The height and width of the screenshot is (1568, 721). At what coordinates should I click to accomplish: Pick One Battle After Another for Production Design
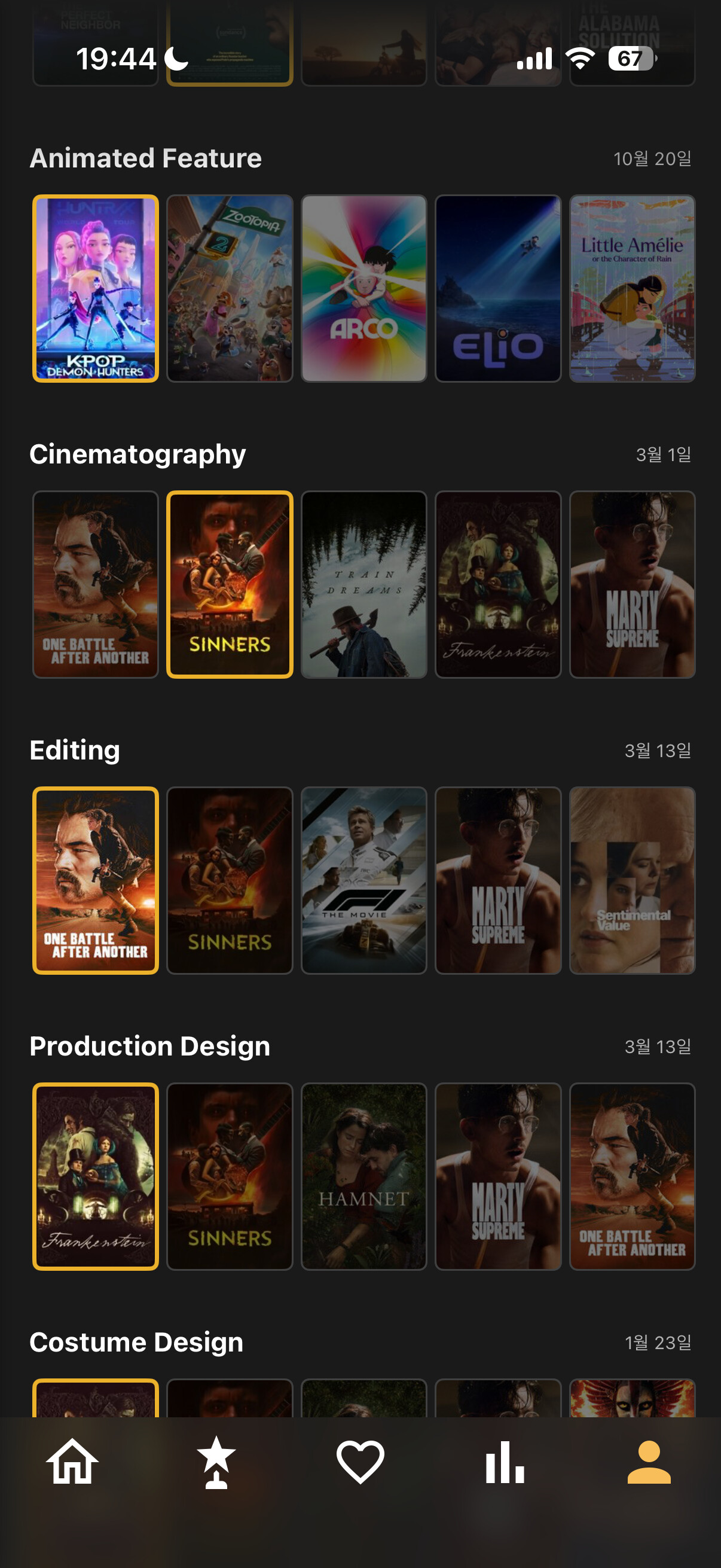[632, 1176]
